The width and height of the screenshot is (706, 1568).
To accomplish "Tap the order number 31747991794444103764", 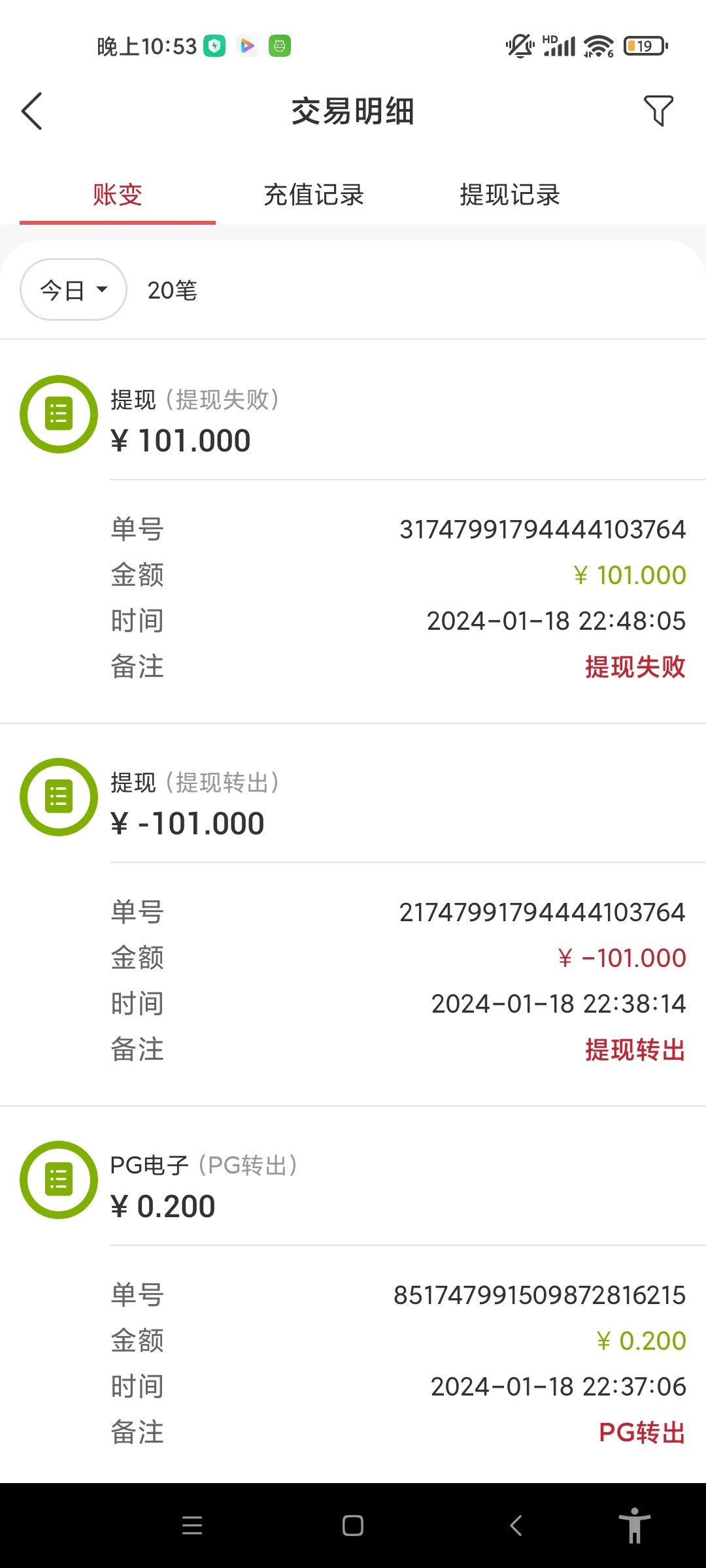I will (x=541, y=528).
